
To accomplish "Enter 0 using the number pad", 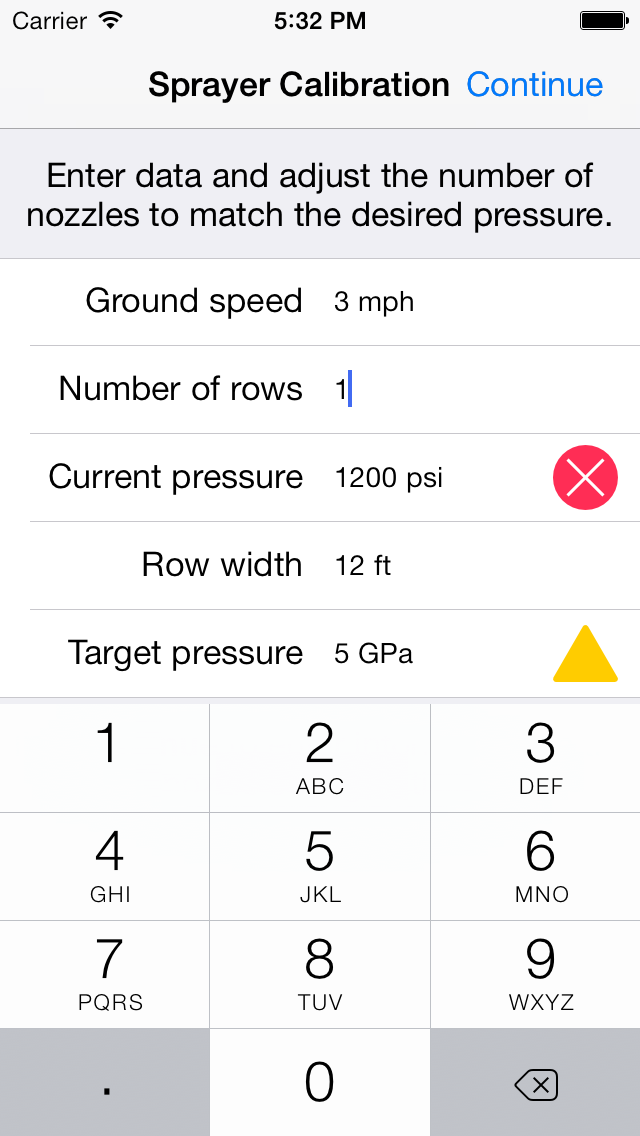I will click(x=320, y=1082).
